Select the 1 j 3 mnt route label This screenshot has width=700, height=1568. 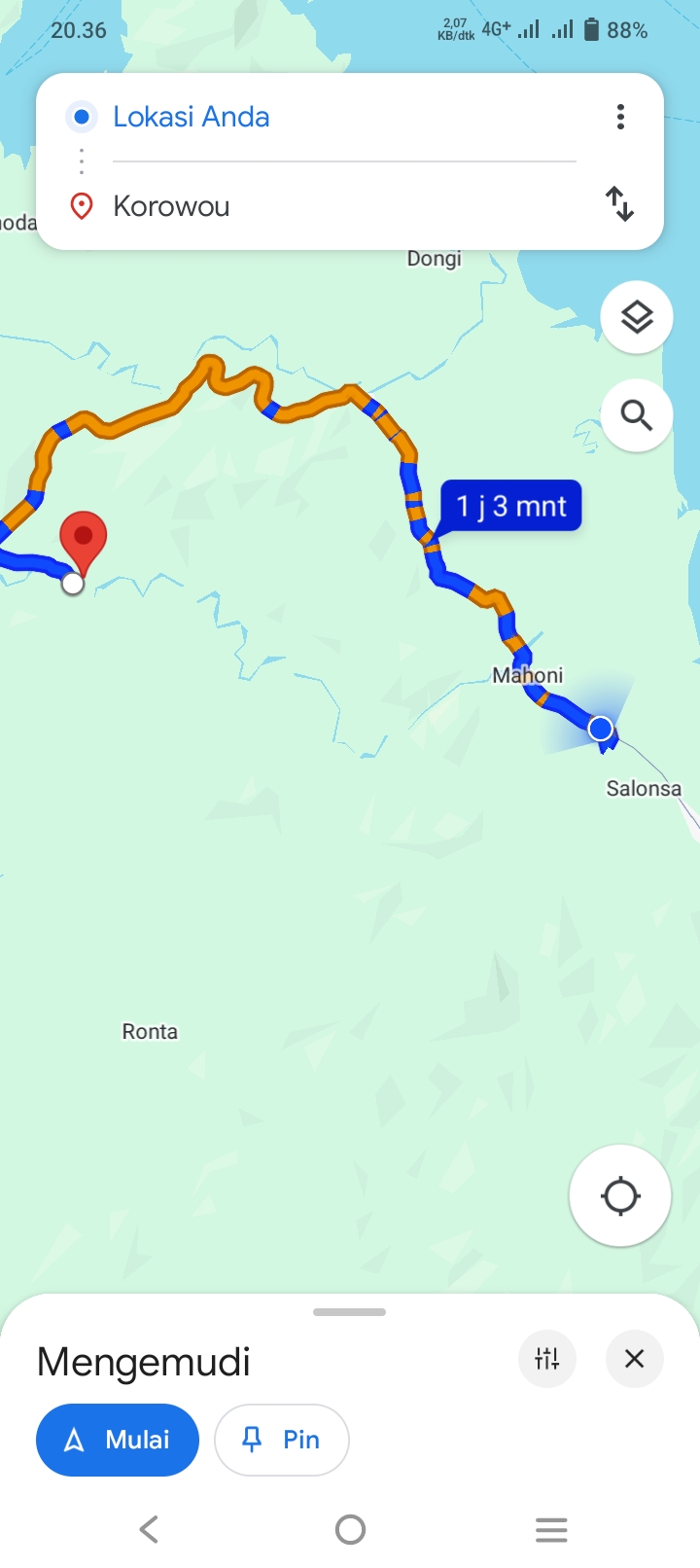(511, 506)
